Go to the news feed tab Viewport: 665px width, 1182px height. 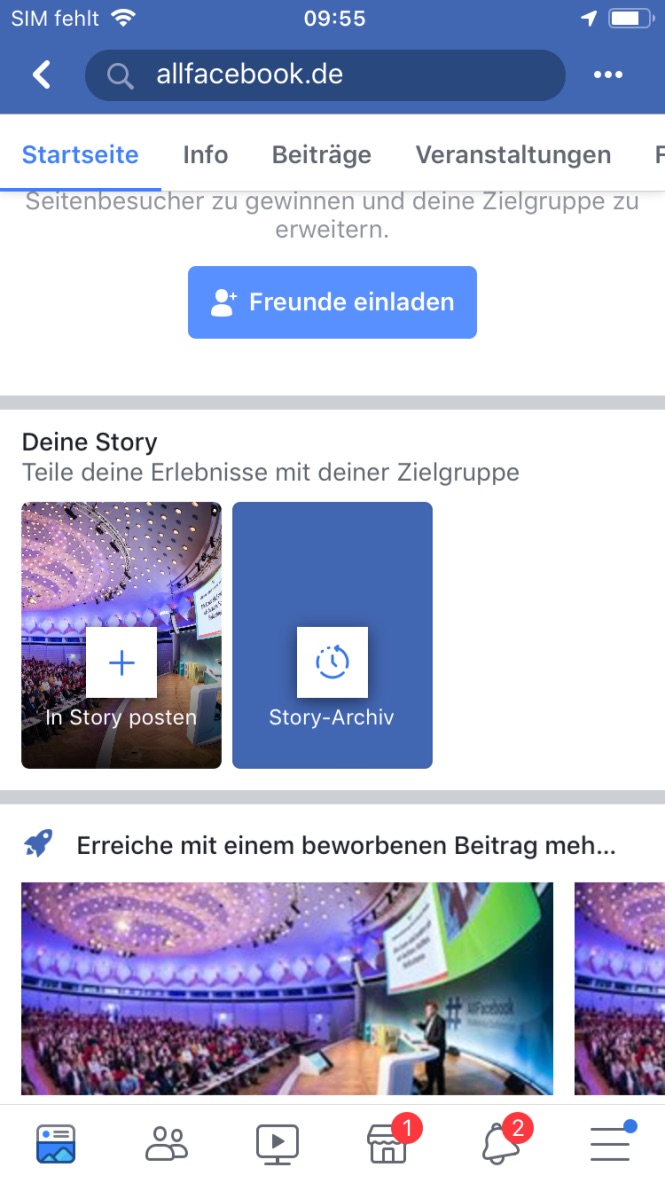tap(55, 1143)
